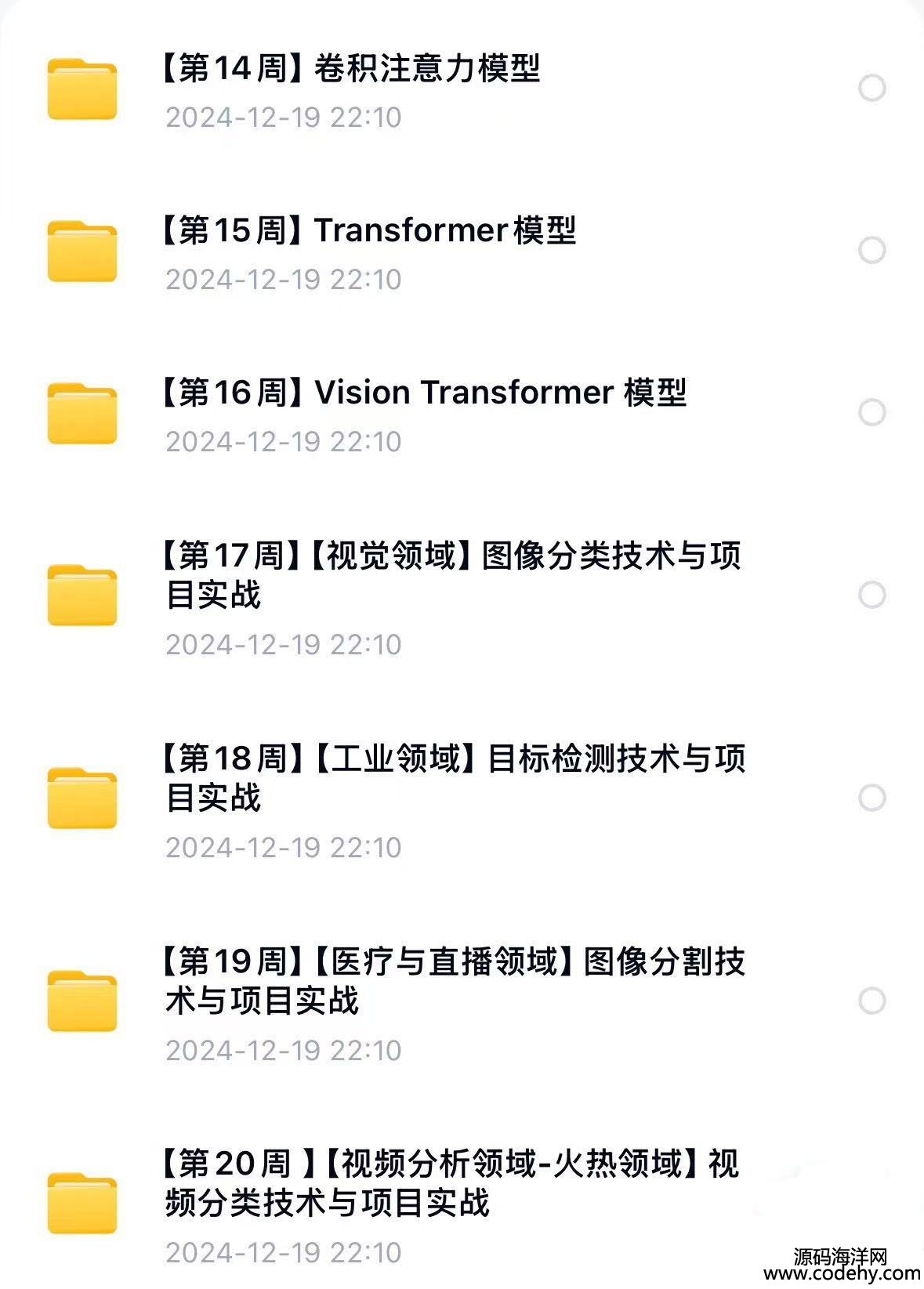Open the 第14周 卷积注意力模型 folder

[350, 69]
